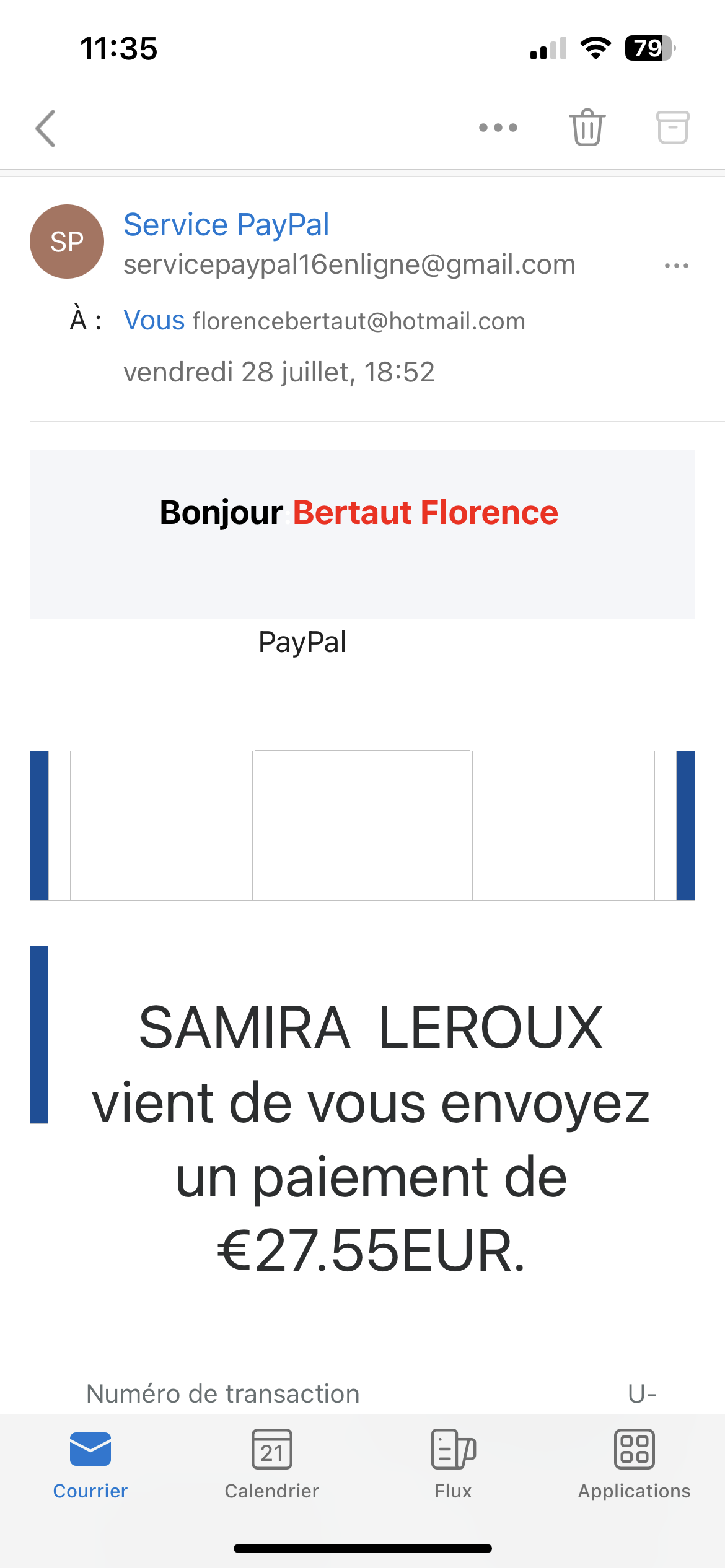Tap the Vous recipient link
Viewport: 725px width, 1568px height.
click(x=154, y=321)
